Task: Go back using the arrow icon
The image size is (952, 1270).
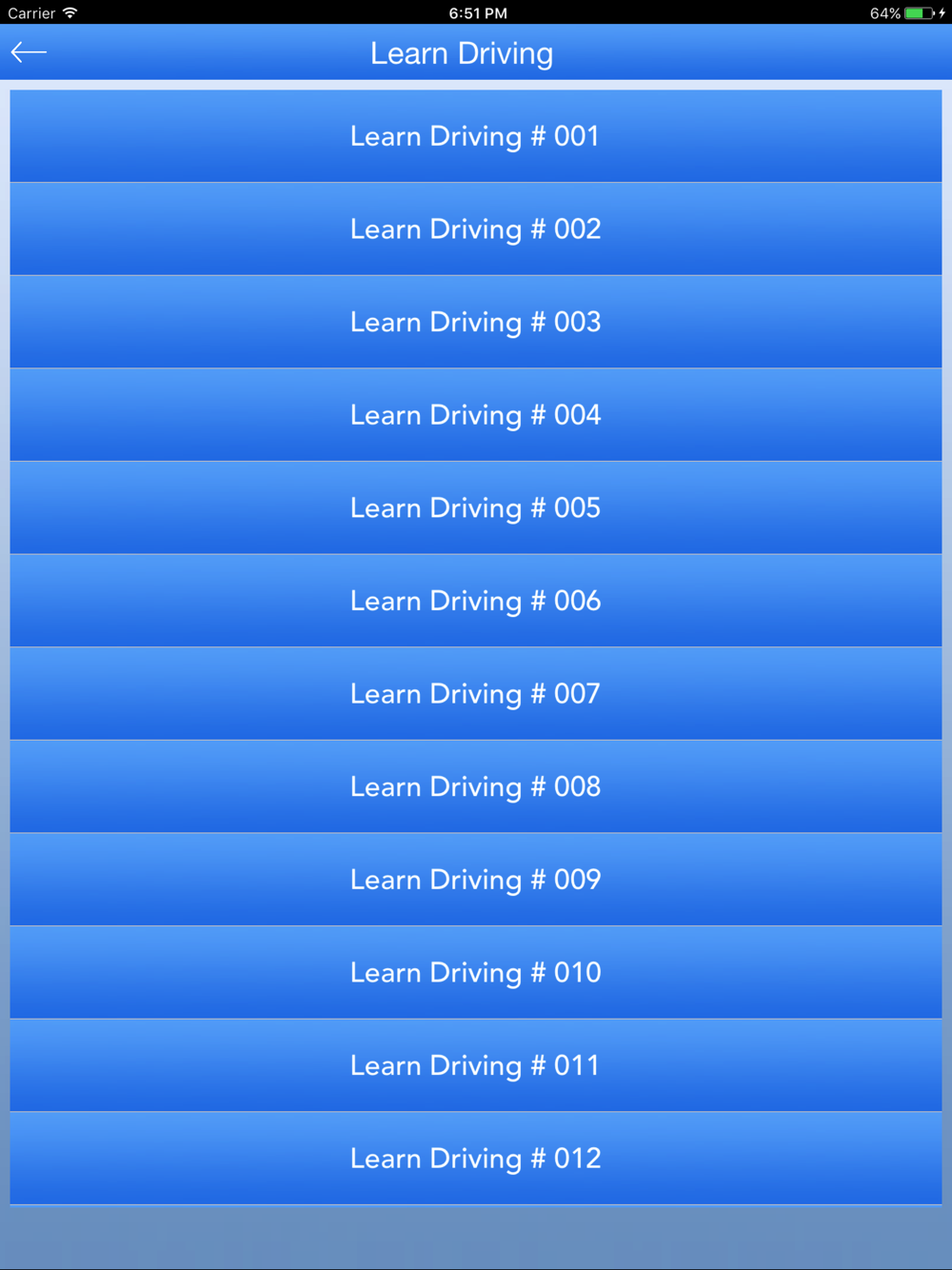Action: coord(29,52)
